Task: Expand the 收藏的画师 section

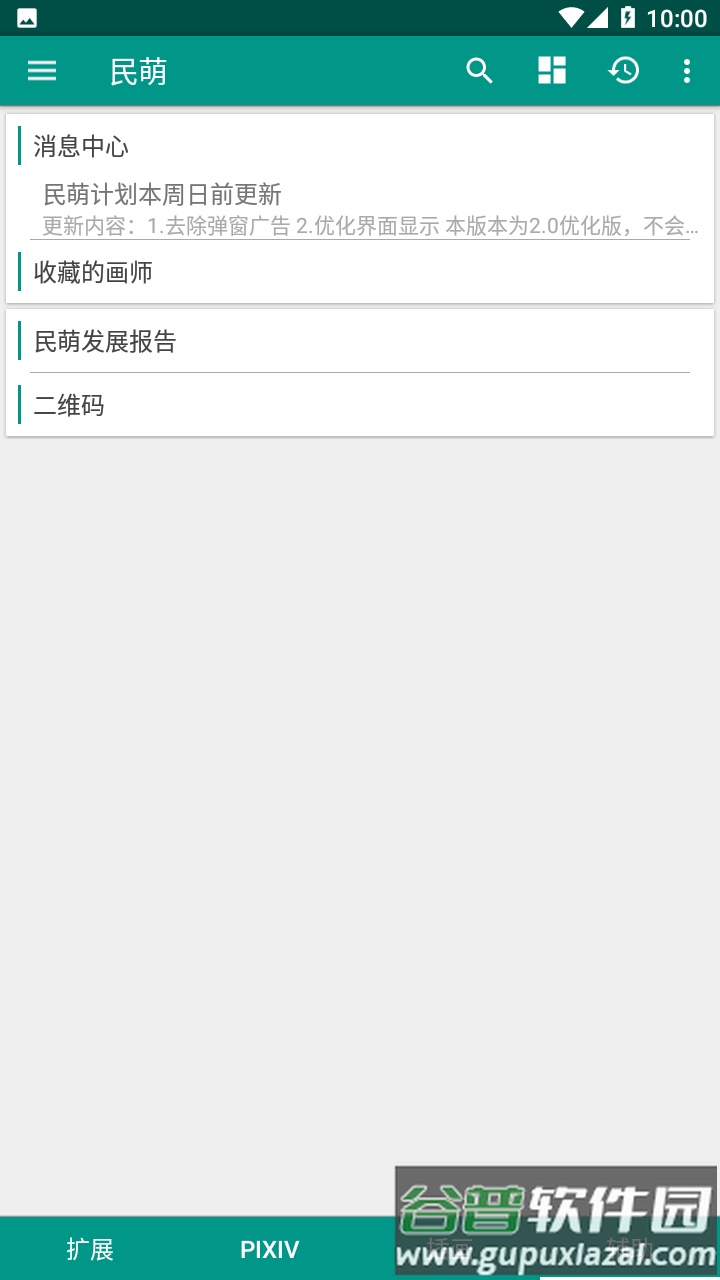Action: [x=92, y=272]
